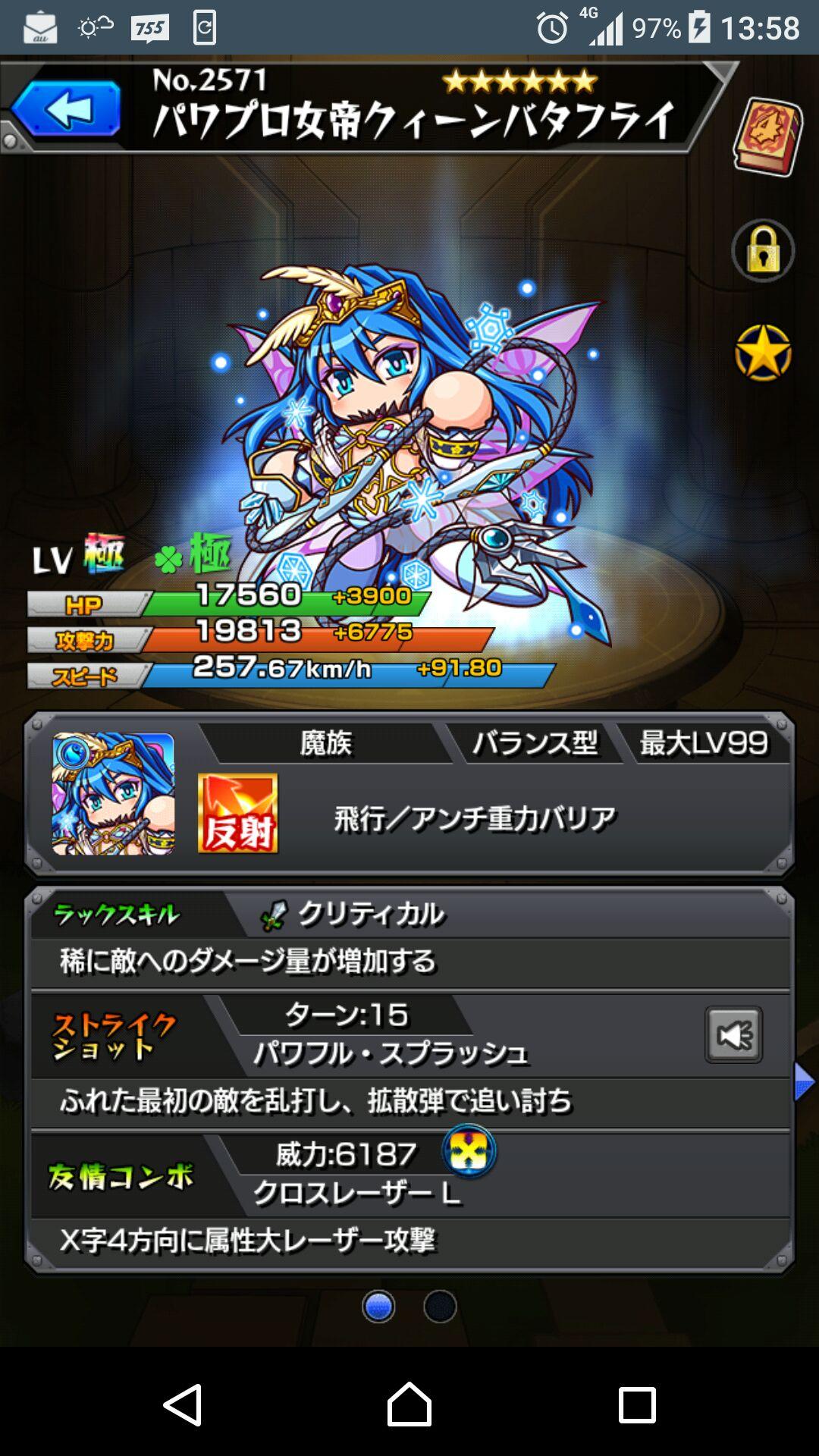This screenshot has width=819, height=1456.
Task: Tap the blue arrow to next page
Action: click(803, 1081)
